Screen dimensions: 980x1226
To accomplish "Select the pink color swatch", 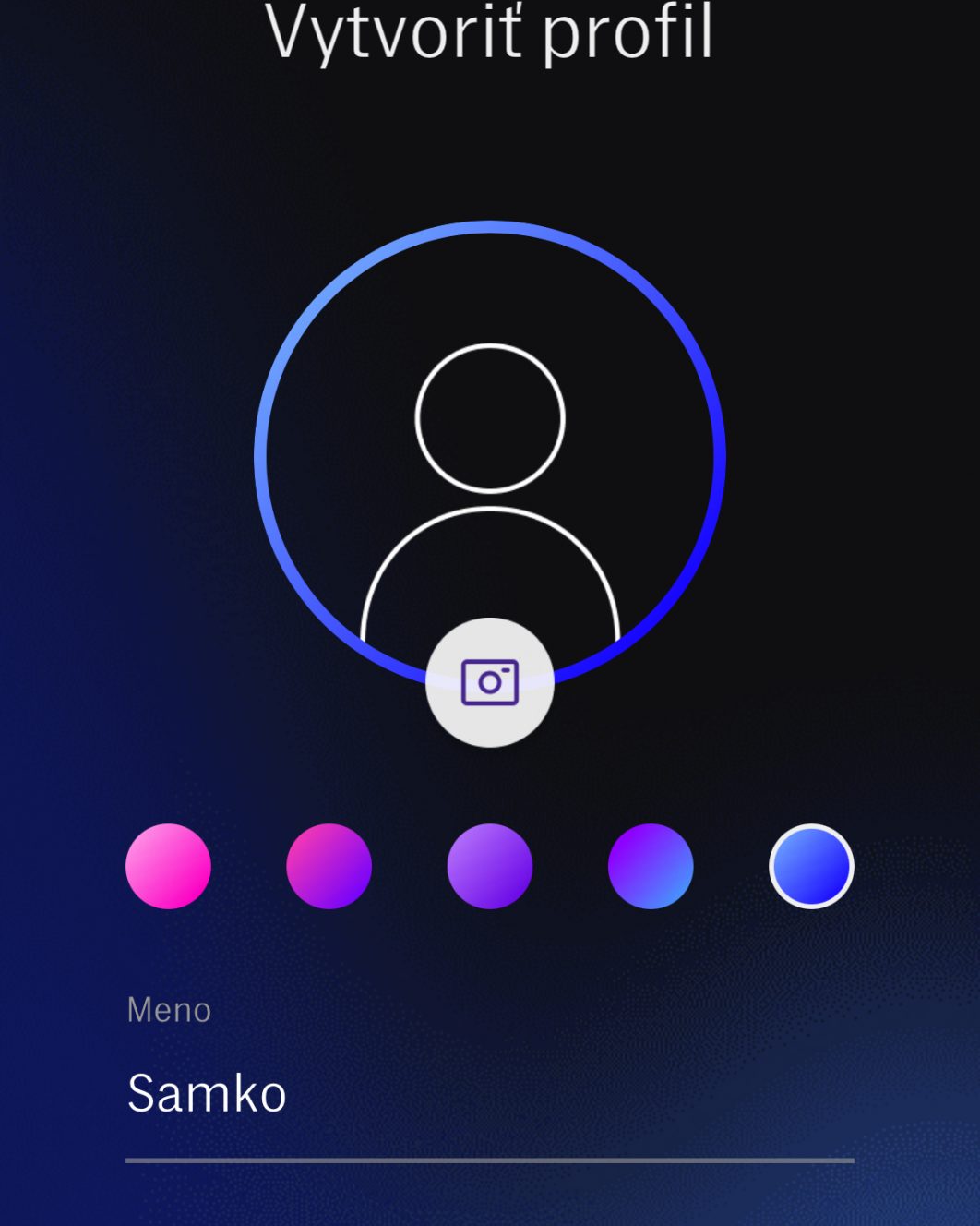I will click(x=168, y=866).
